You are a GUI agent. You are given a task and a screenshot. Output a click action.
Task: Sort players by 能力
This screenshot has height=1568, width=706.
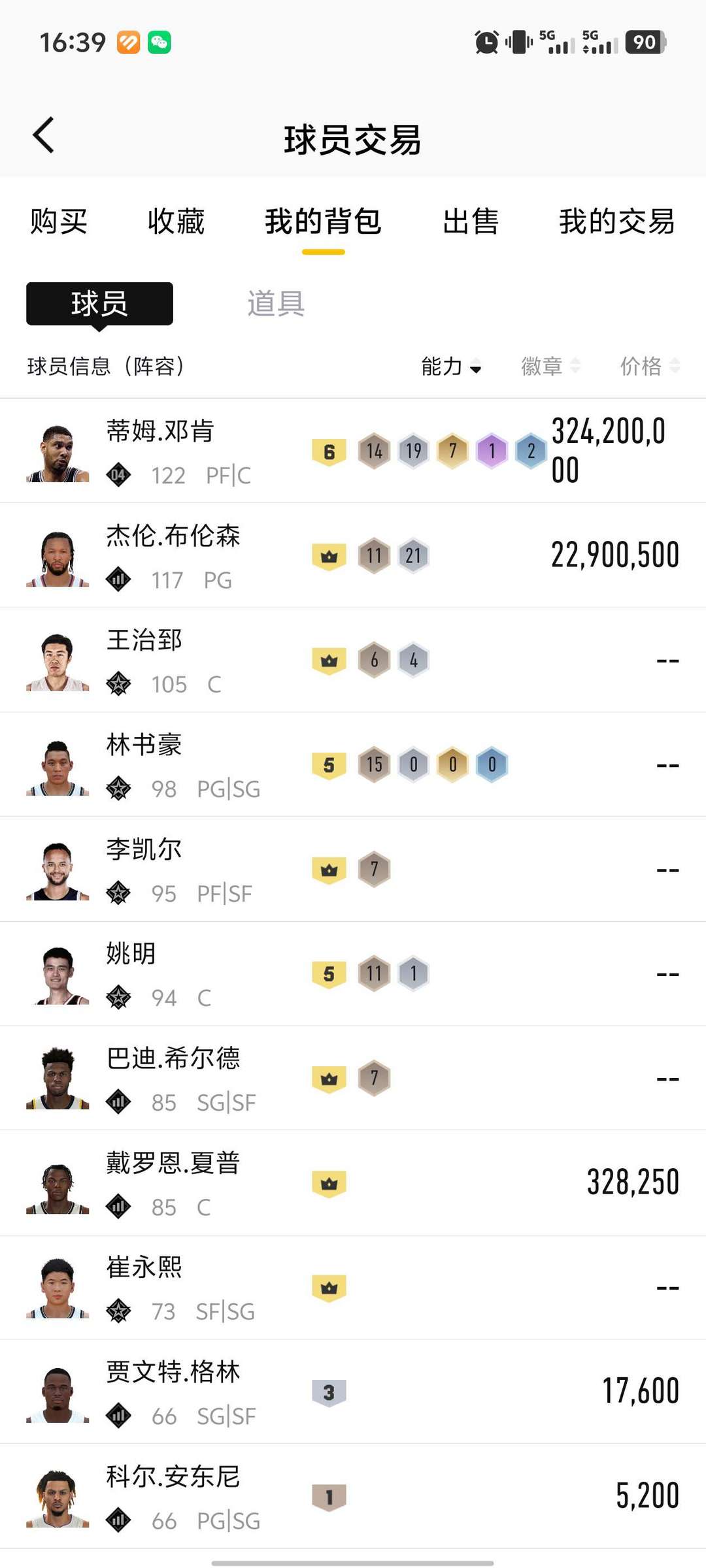point(451,367)
